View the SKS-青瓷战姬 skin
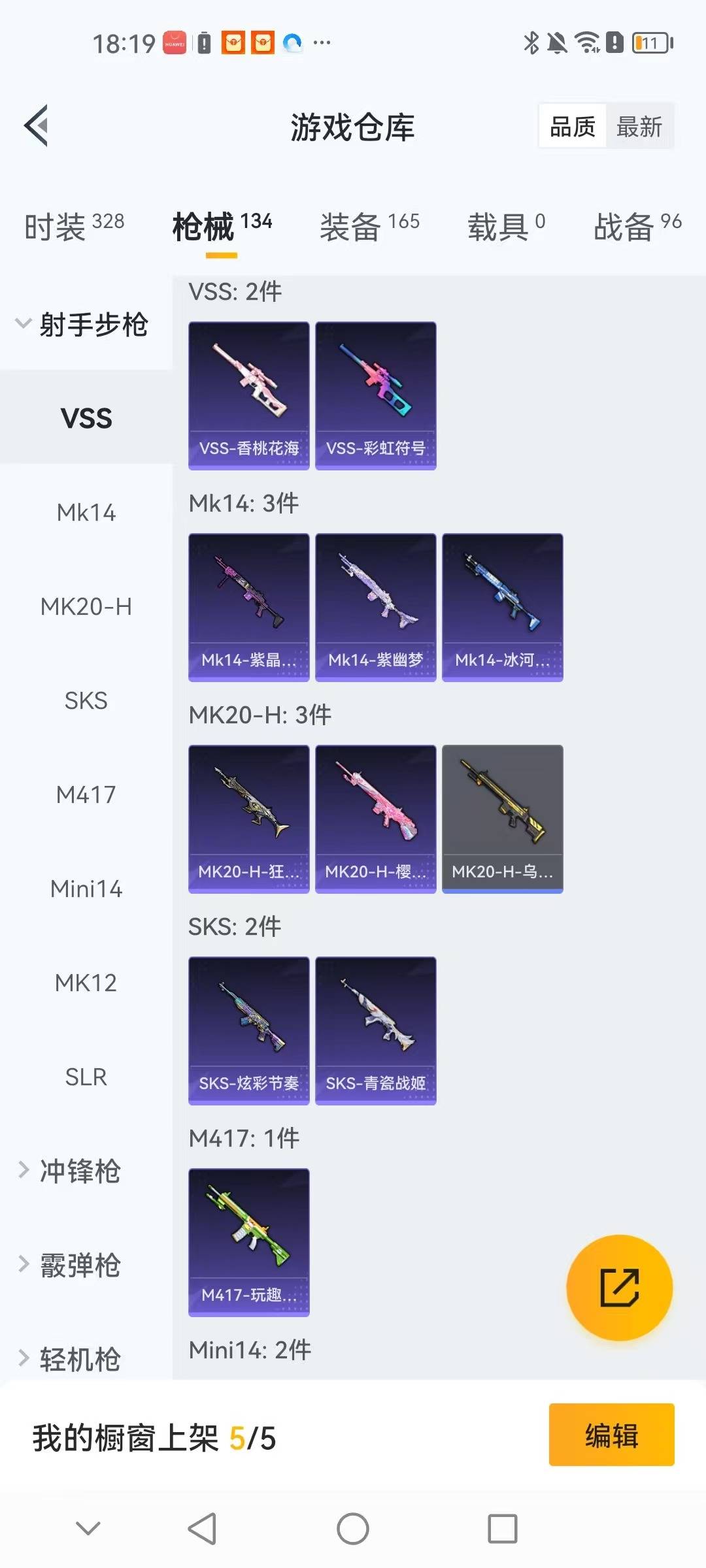 click(375, 1030)
